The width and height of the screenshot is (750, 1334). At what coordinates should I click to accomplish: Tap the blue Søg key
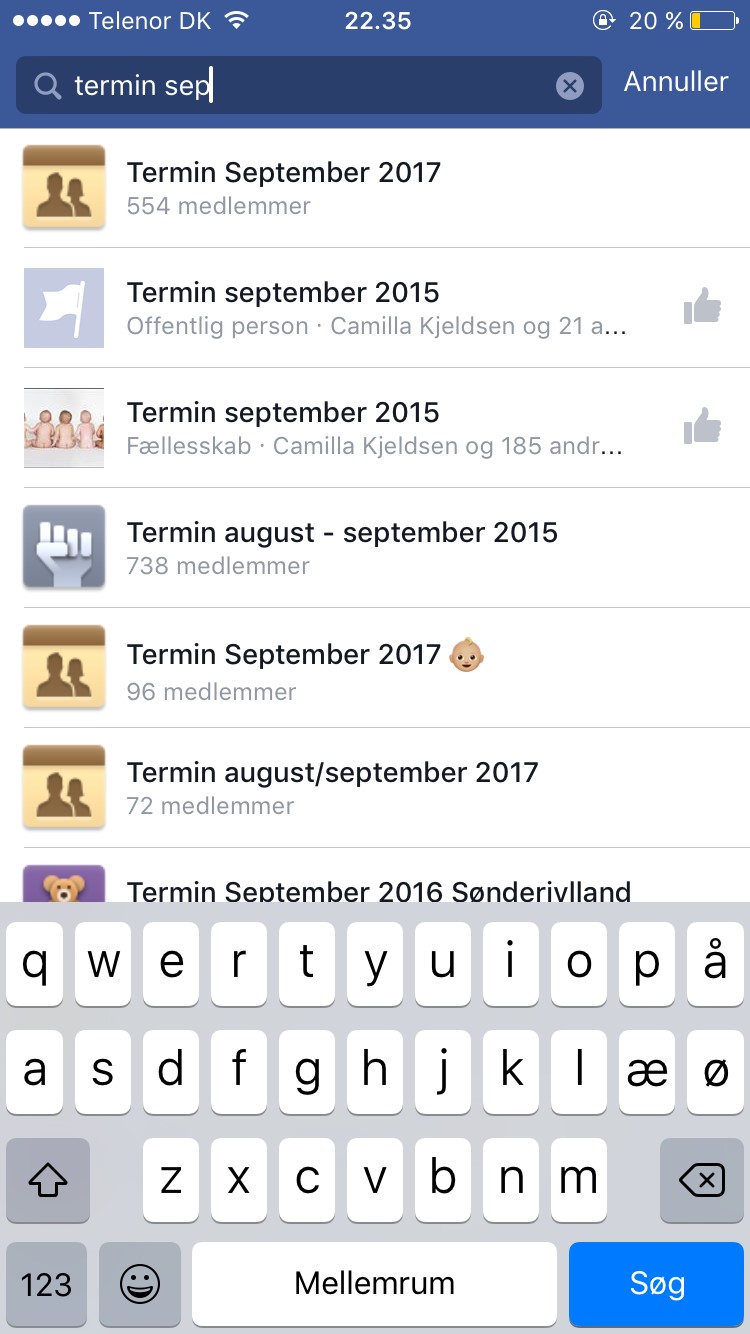point(657,1284)
